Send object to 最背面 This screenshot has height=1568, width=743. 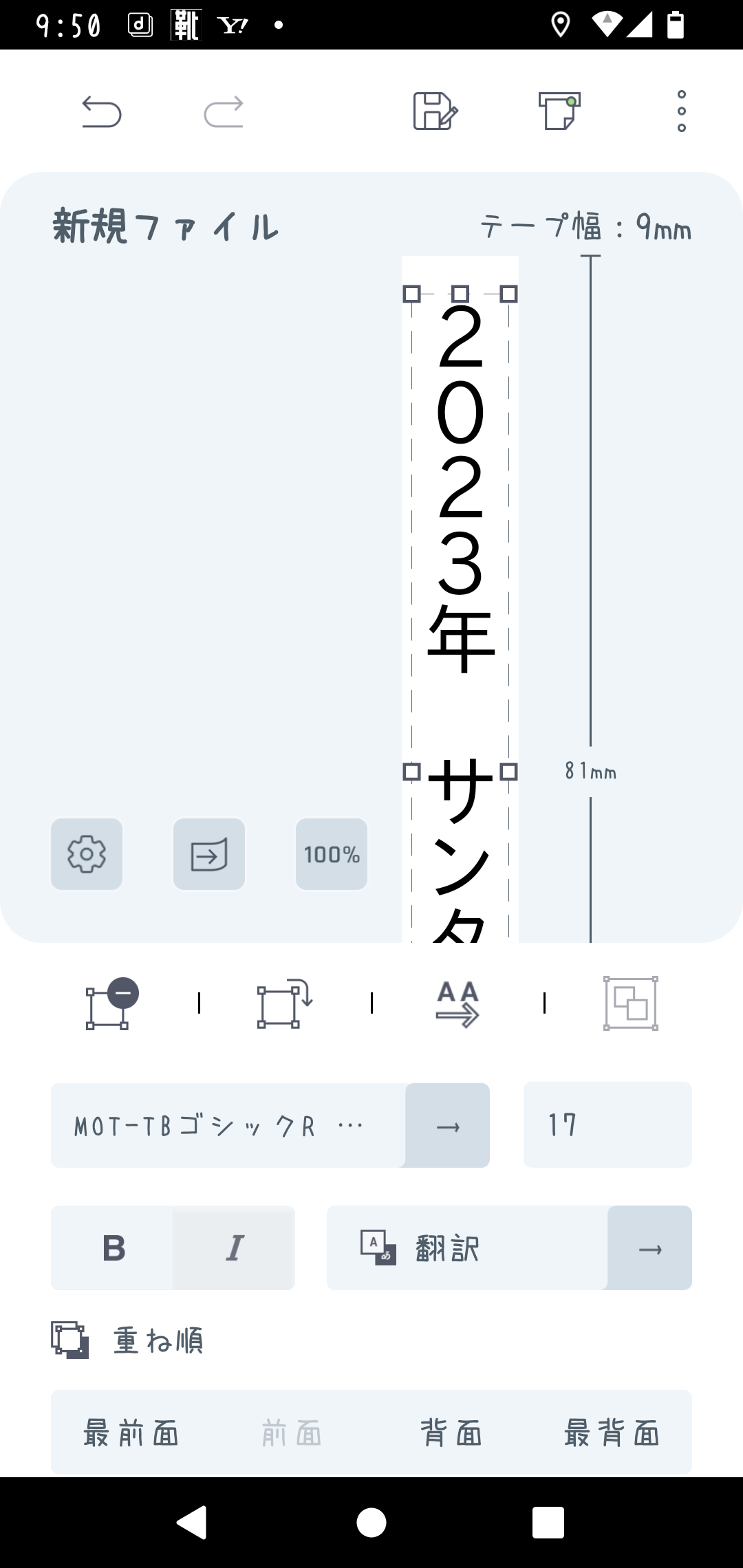pyautogui.click(x=612, y=1433)
